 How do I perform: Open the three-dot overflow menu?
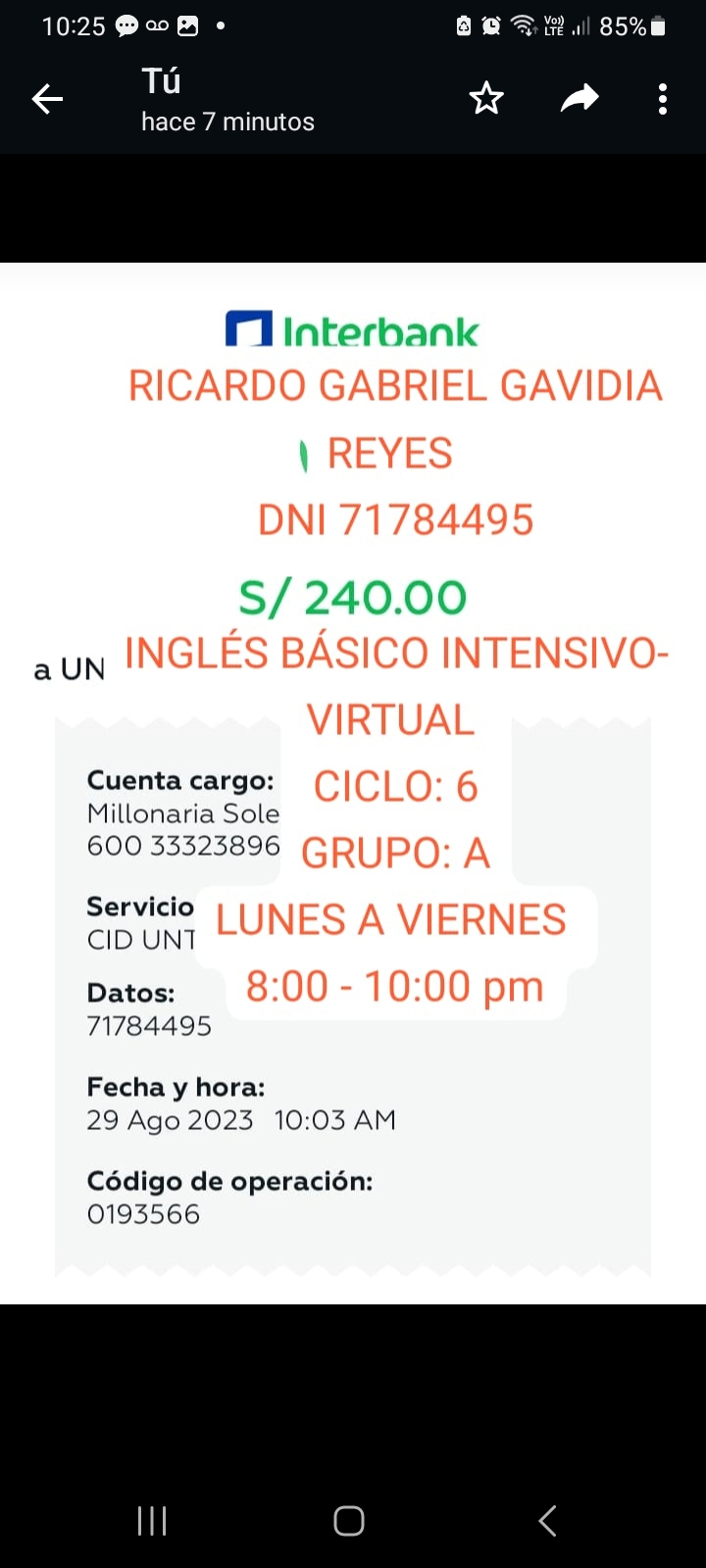(663, 99)
